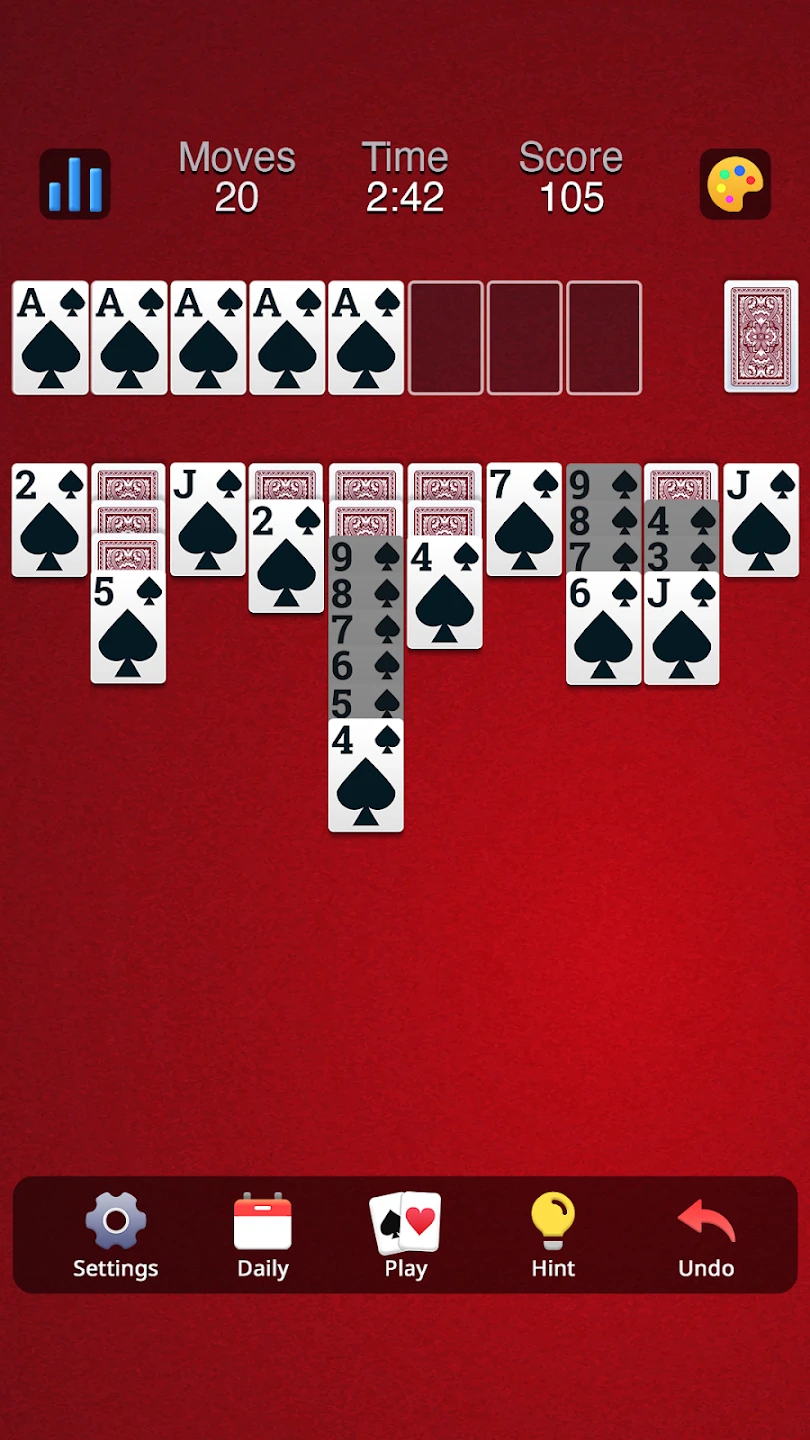Viewport: 810px width, 1440px height.
Task: Open the theme palette icon
Action: tap(735, 184)
